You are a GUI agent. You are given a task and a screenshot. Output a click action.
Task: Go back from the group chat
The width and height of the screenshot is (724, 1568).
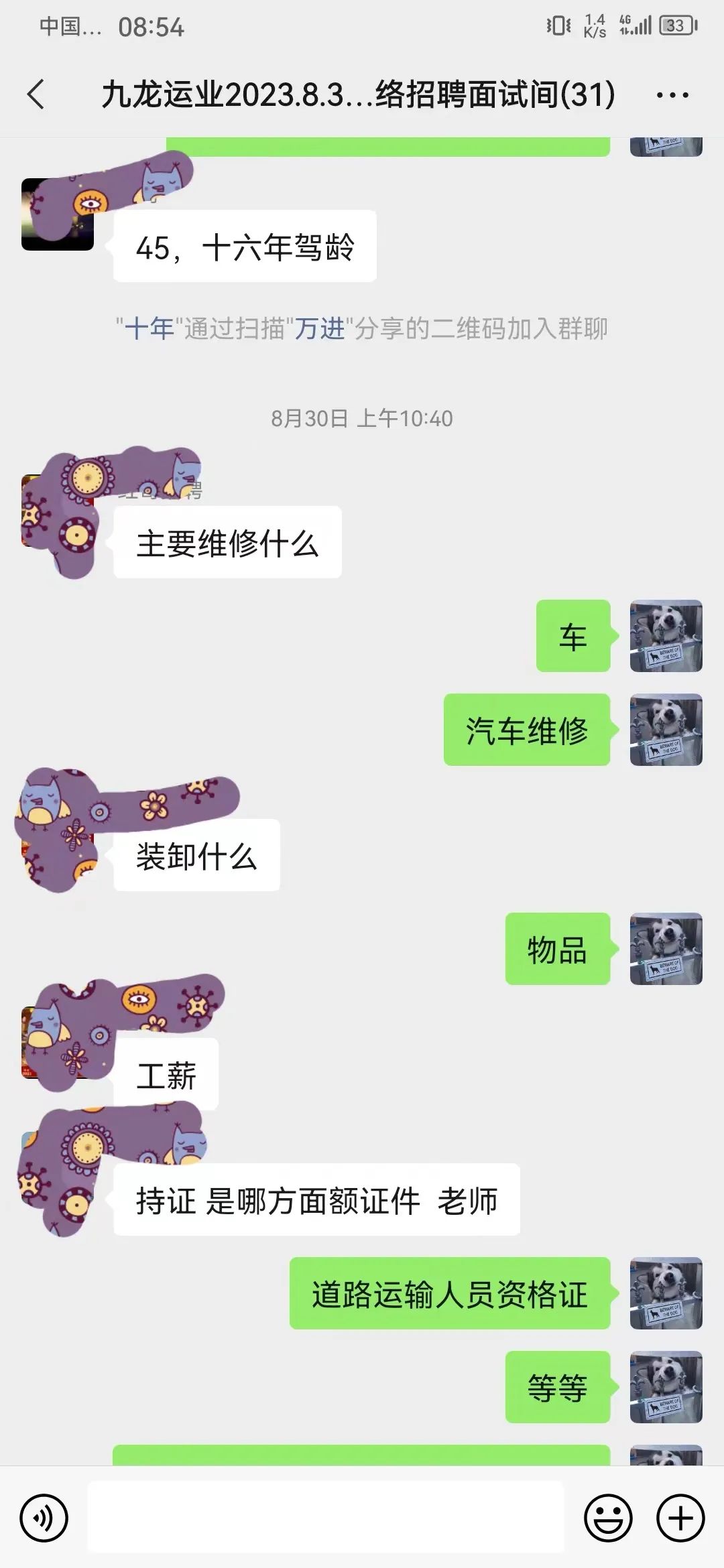pyautogui.click(x=36, y=94)
